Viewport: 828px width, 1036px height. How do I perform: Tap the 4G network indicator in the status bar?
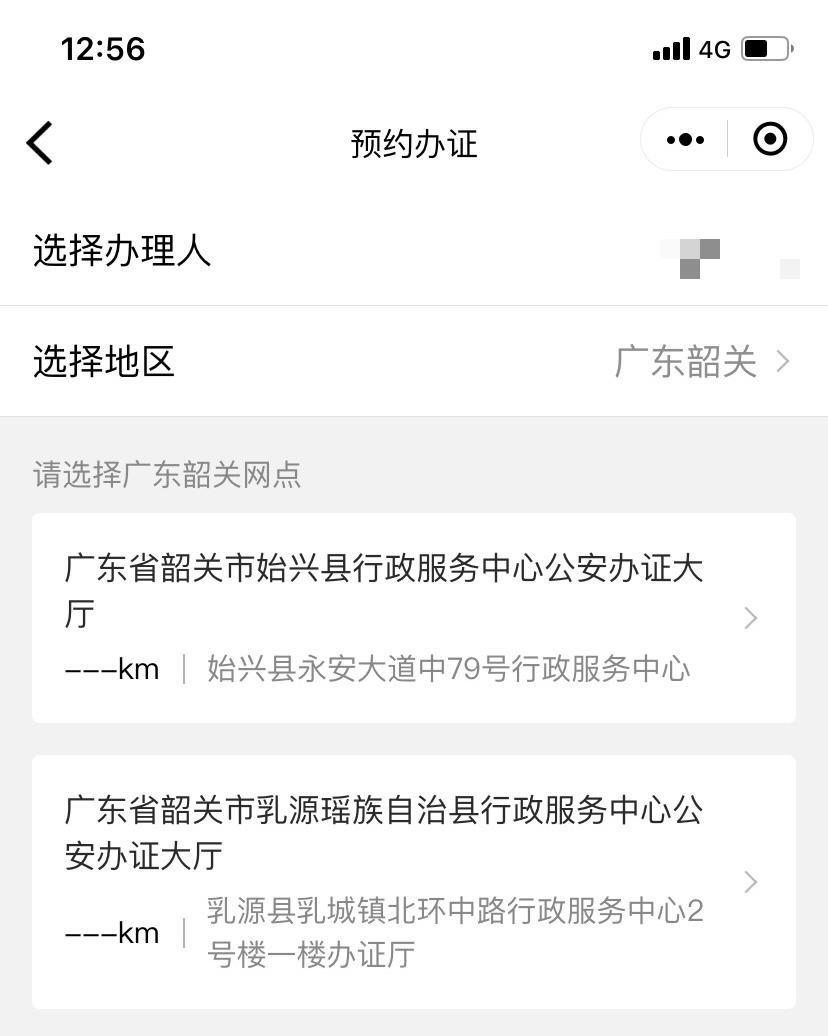714,48
